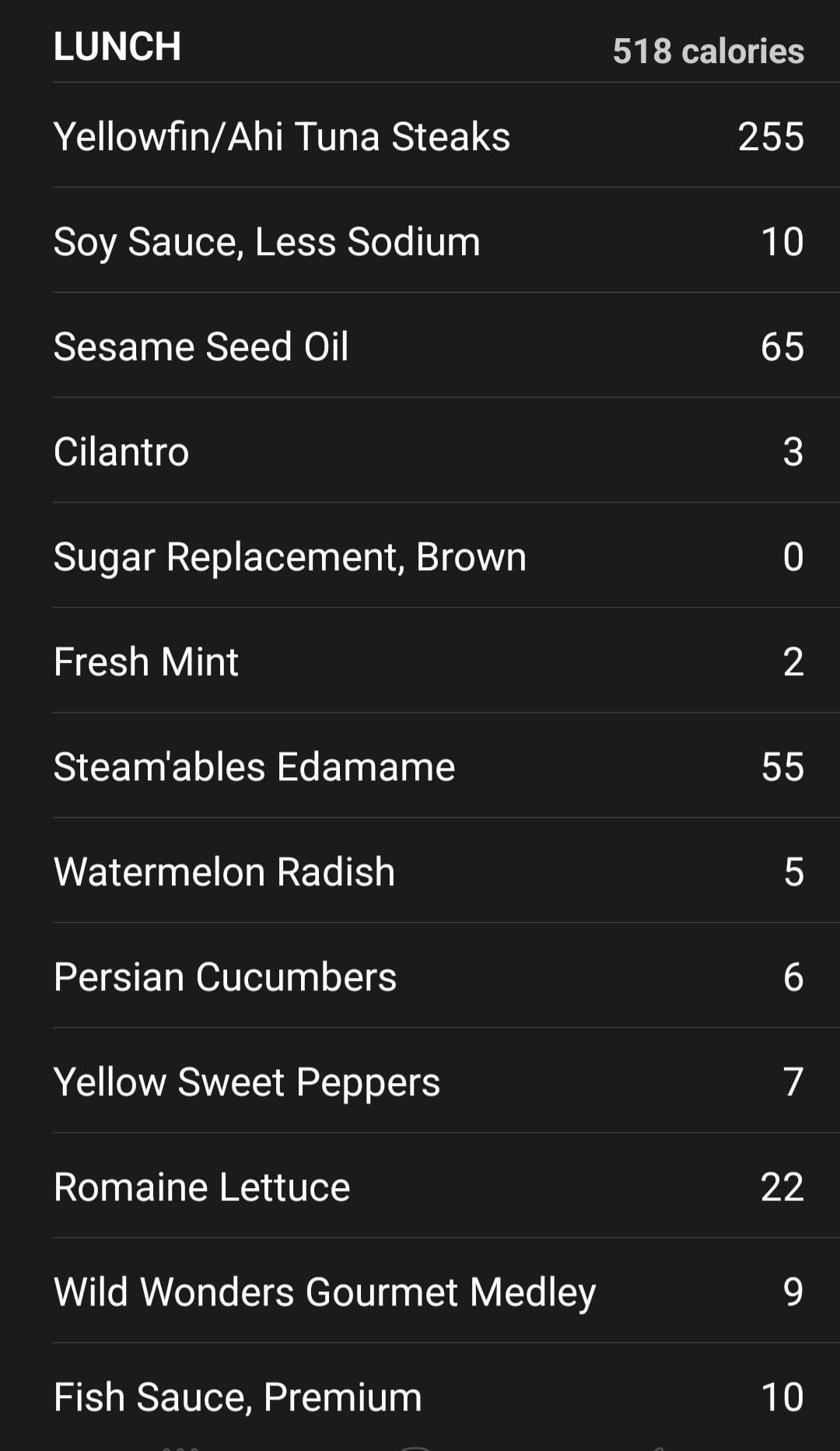Image resolution: width=840 pixels, height=1451 pixels.
Task: Open Persian Cucumbers entry
Action: pos(420,976)
